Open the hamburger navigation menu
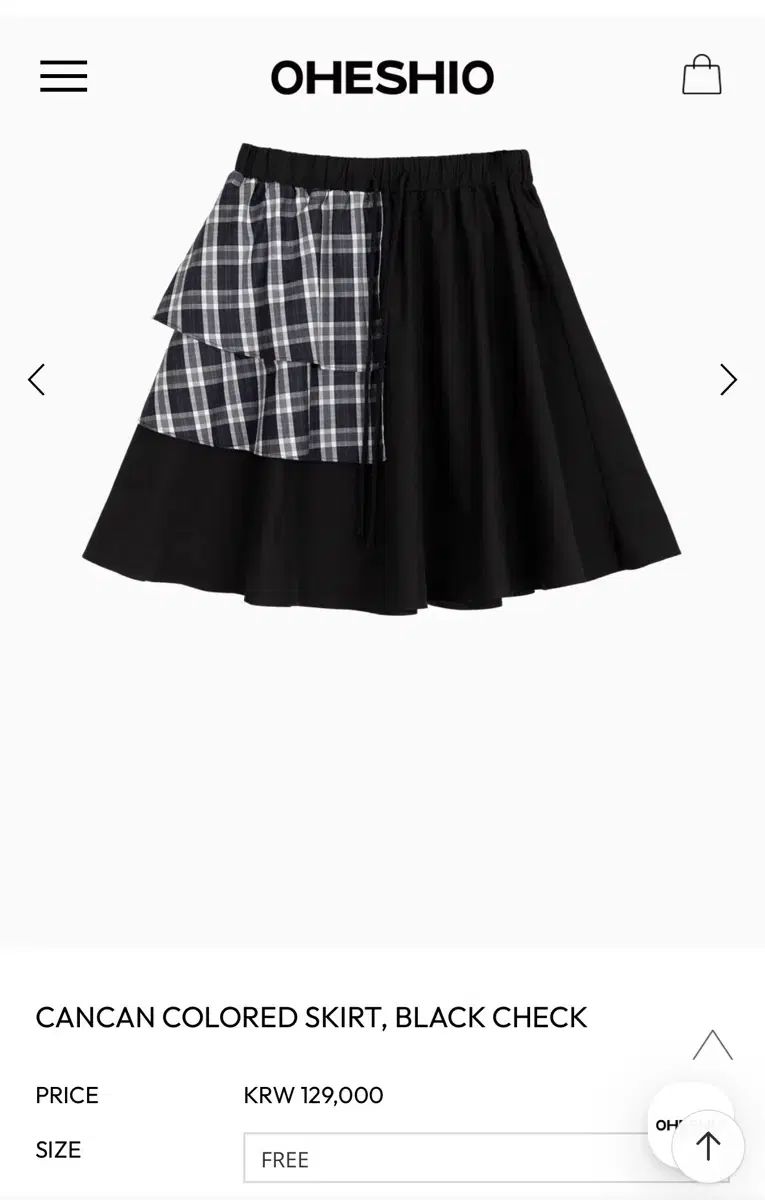 coord(63,76)
